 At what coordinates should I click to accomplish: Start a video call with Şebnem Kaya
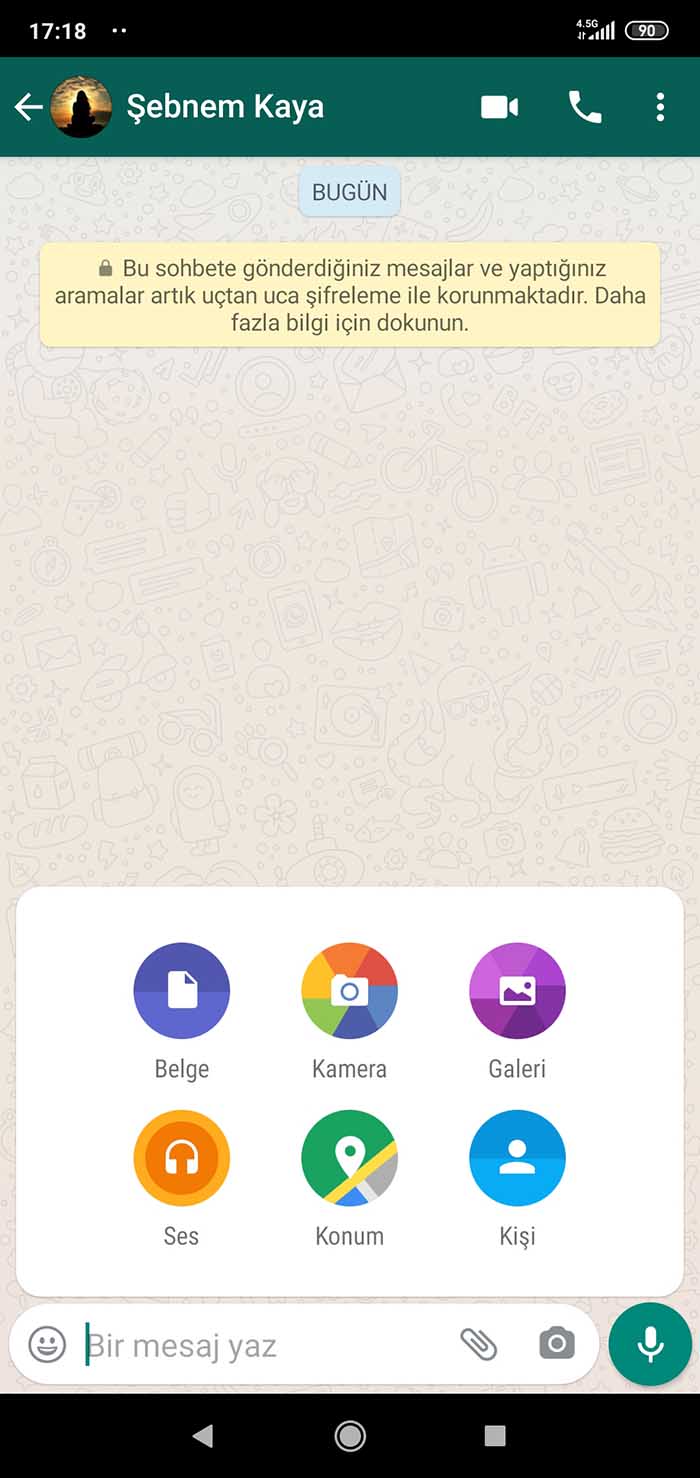click(x=499, y=107)
